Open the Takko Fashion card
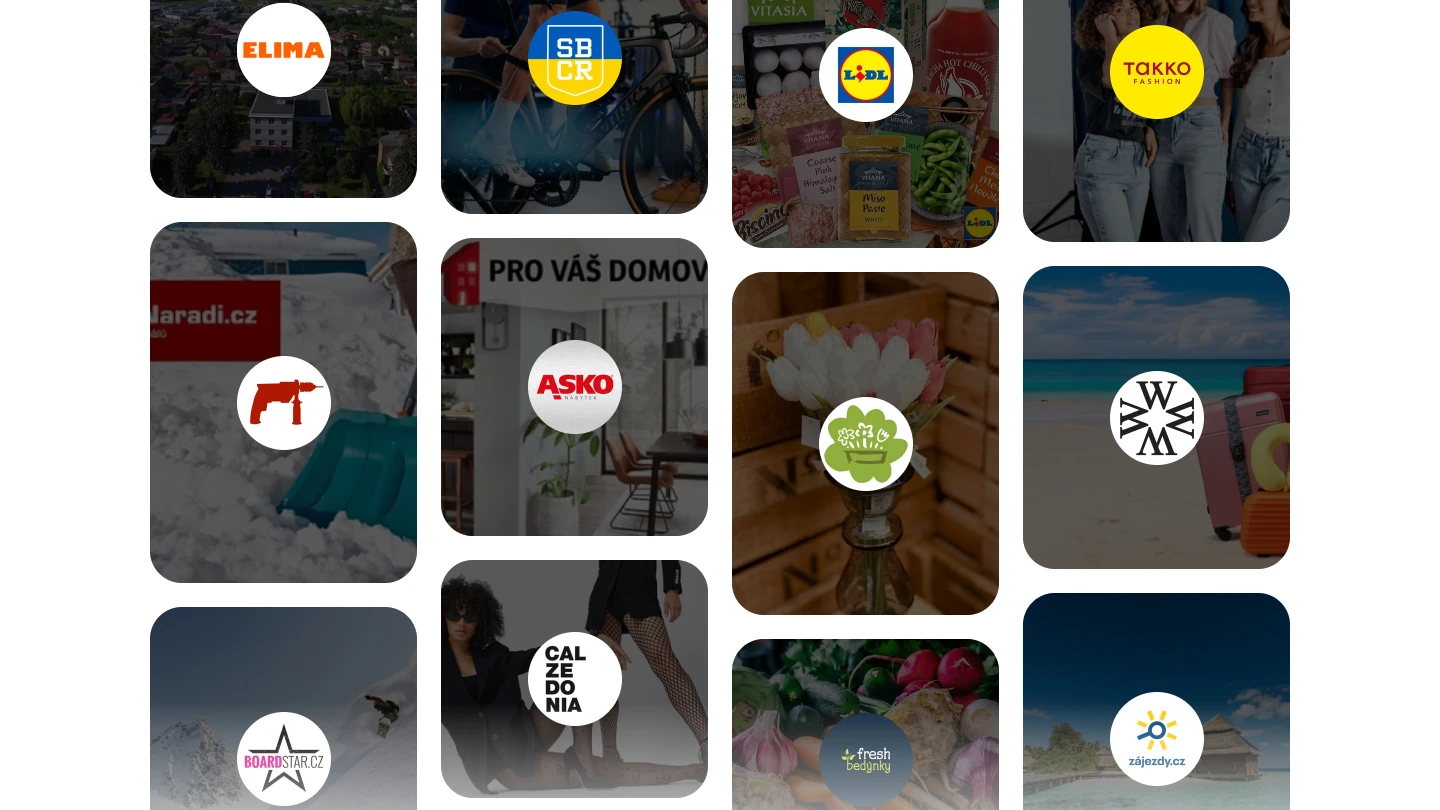The height and width of the screenshot is (810, 1440). (x=1156, y=72)
